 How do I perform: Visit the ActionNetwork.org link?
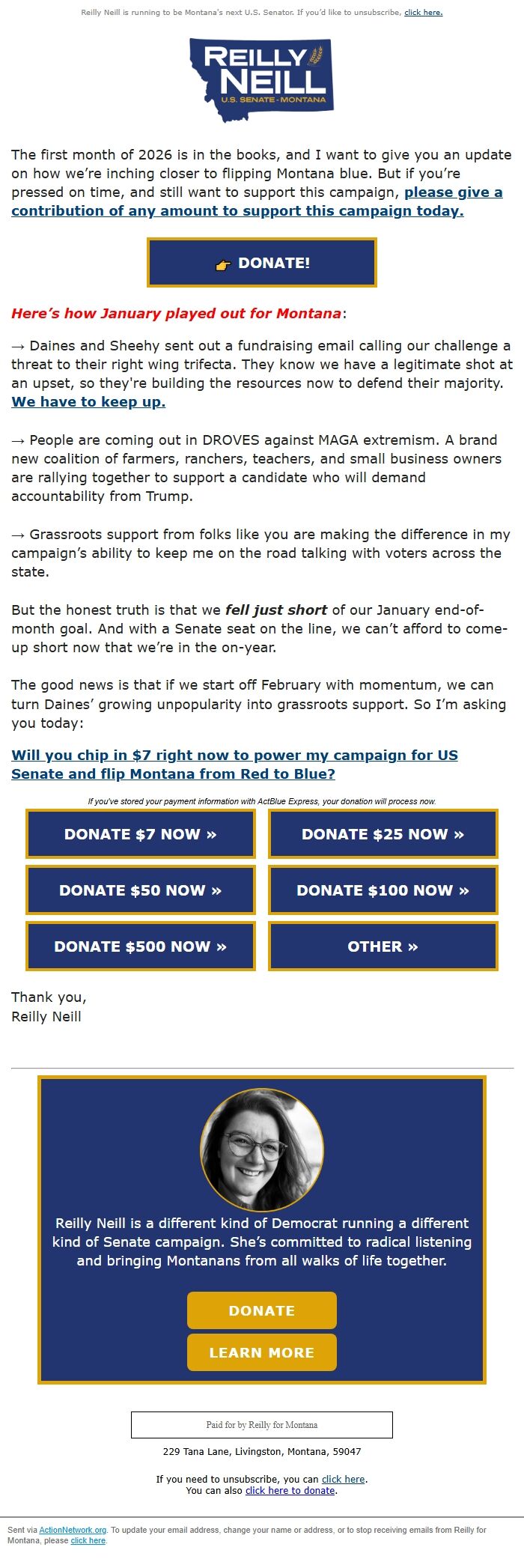tap(73, 1530)
